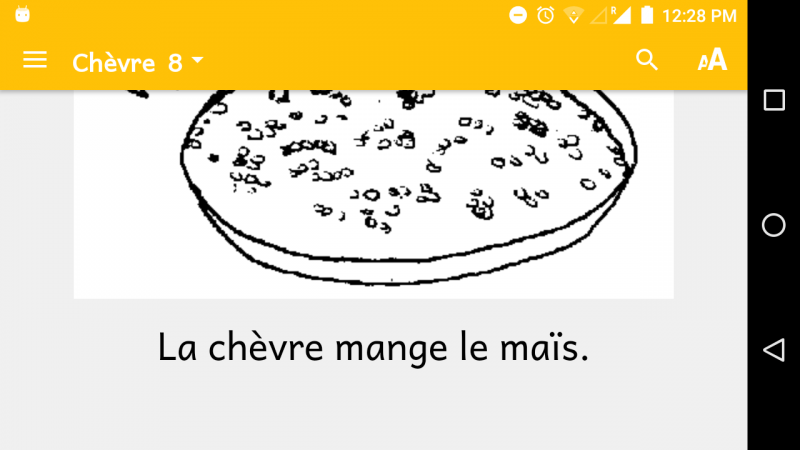The image size is (800, 450).
Task: Open text size settings
Action: pyautogui.click(x=712, y=60)
